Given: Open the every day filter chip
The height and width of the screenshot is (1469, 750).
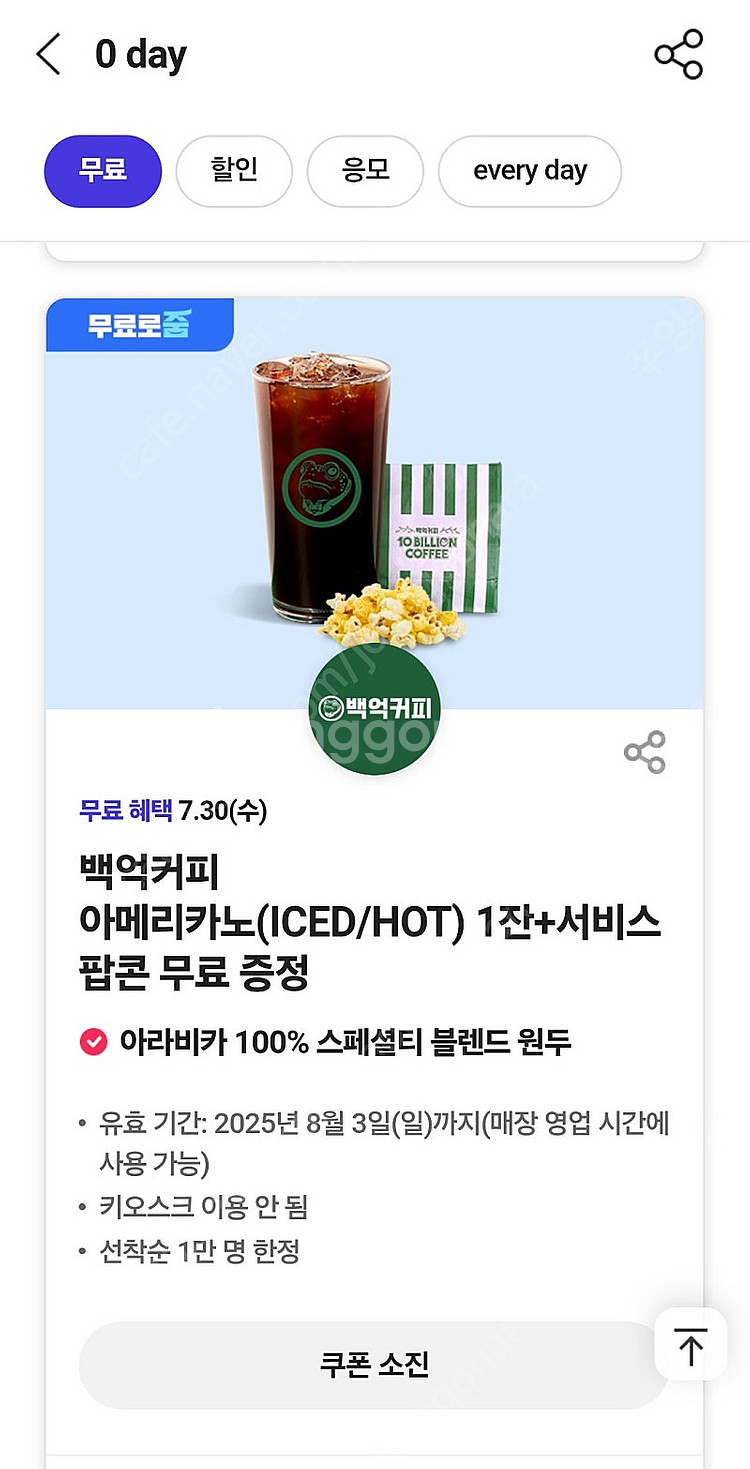Looking at the screenshot, I should tap(530, 171).
